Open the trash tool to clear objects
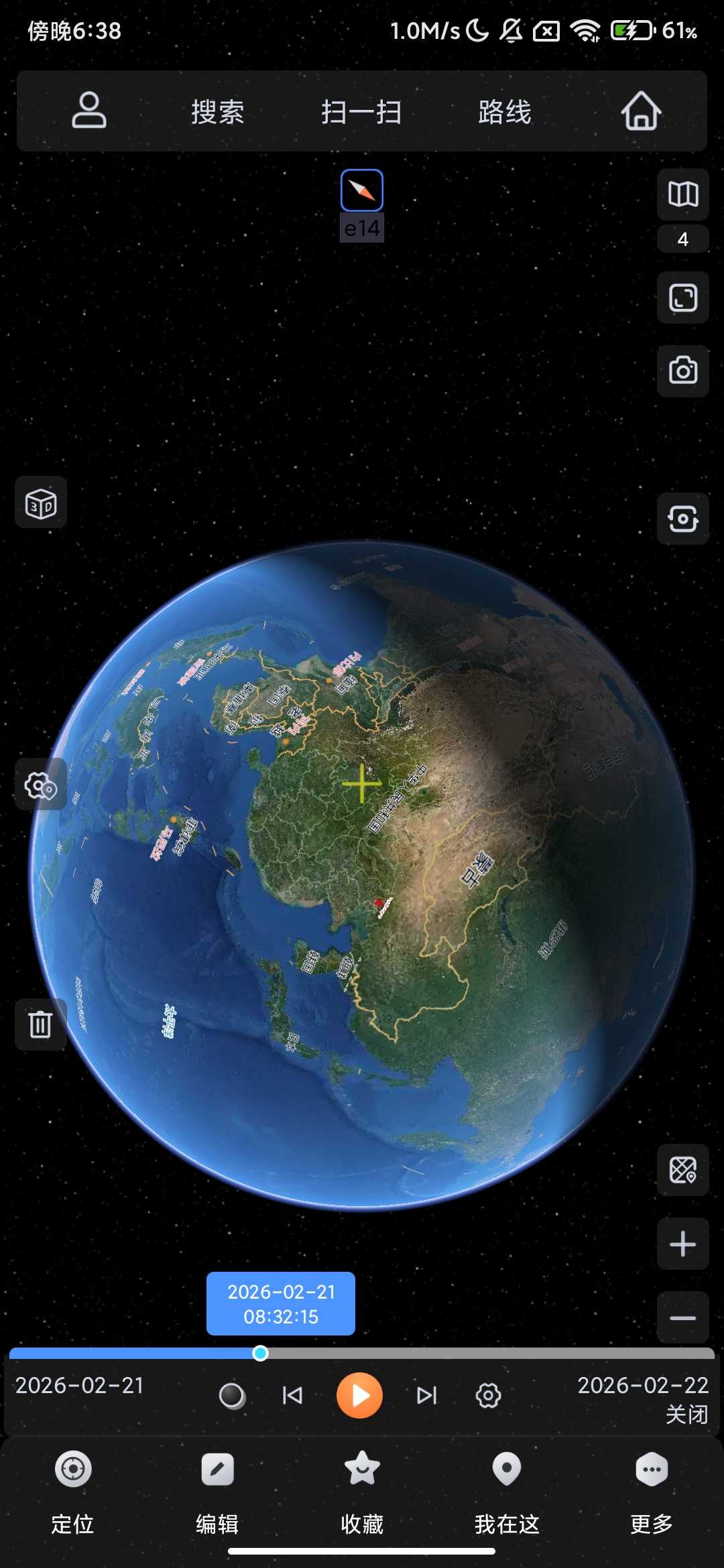 pos(40,1024)
